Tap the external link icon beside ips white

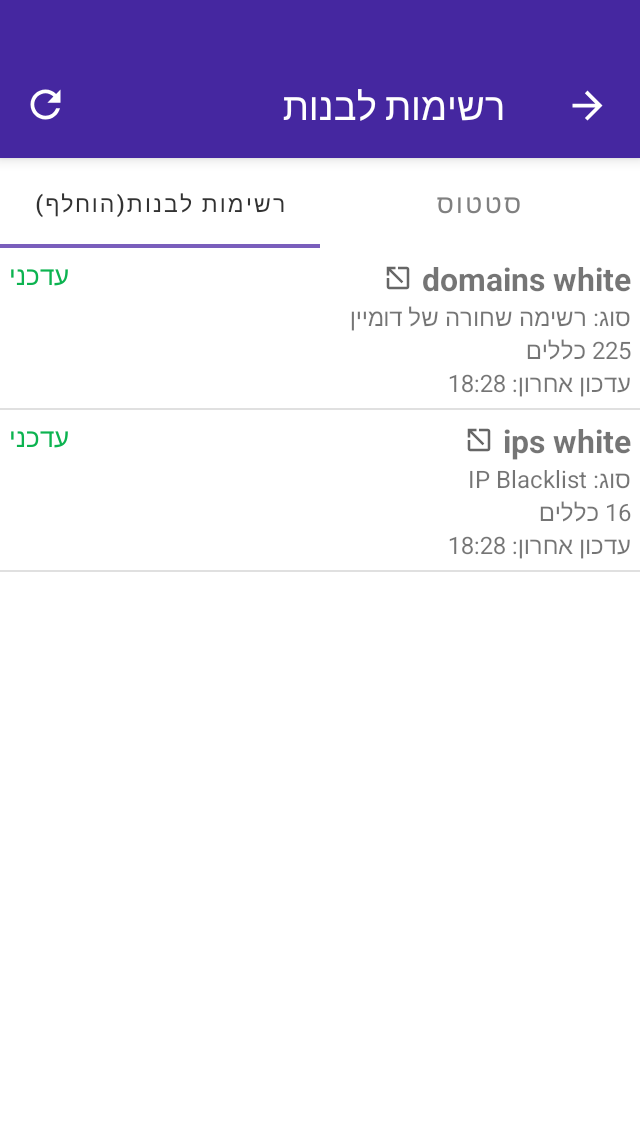click(479, 440)
